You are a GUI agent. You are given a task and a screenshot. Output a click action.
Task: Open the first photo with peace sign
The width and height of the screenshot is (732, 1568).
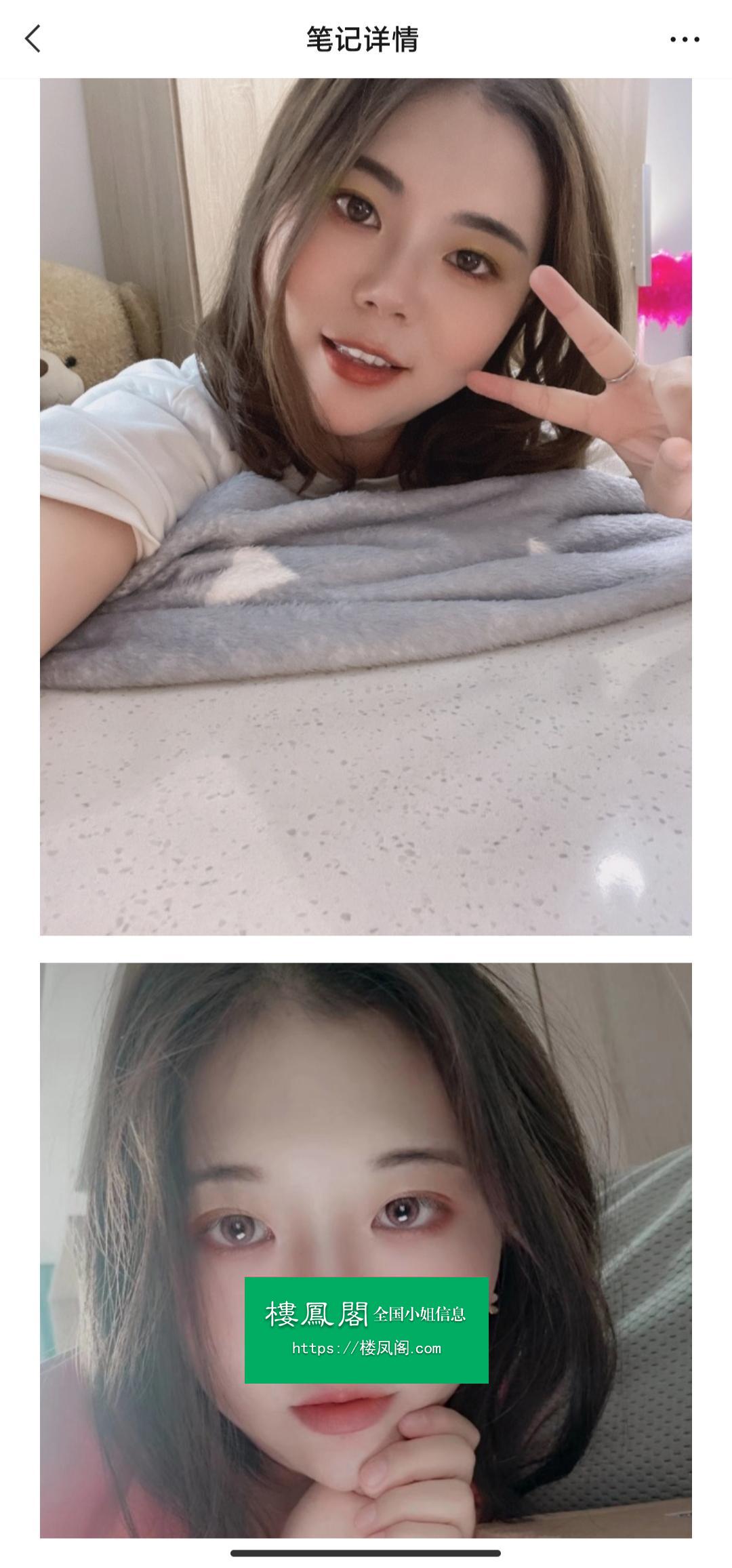[365, 506]
